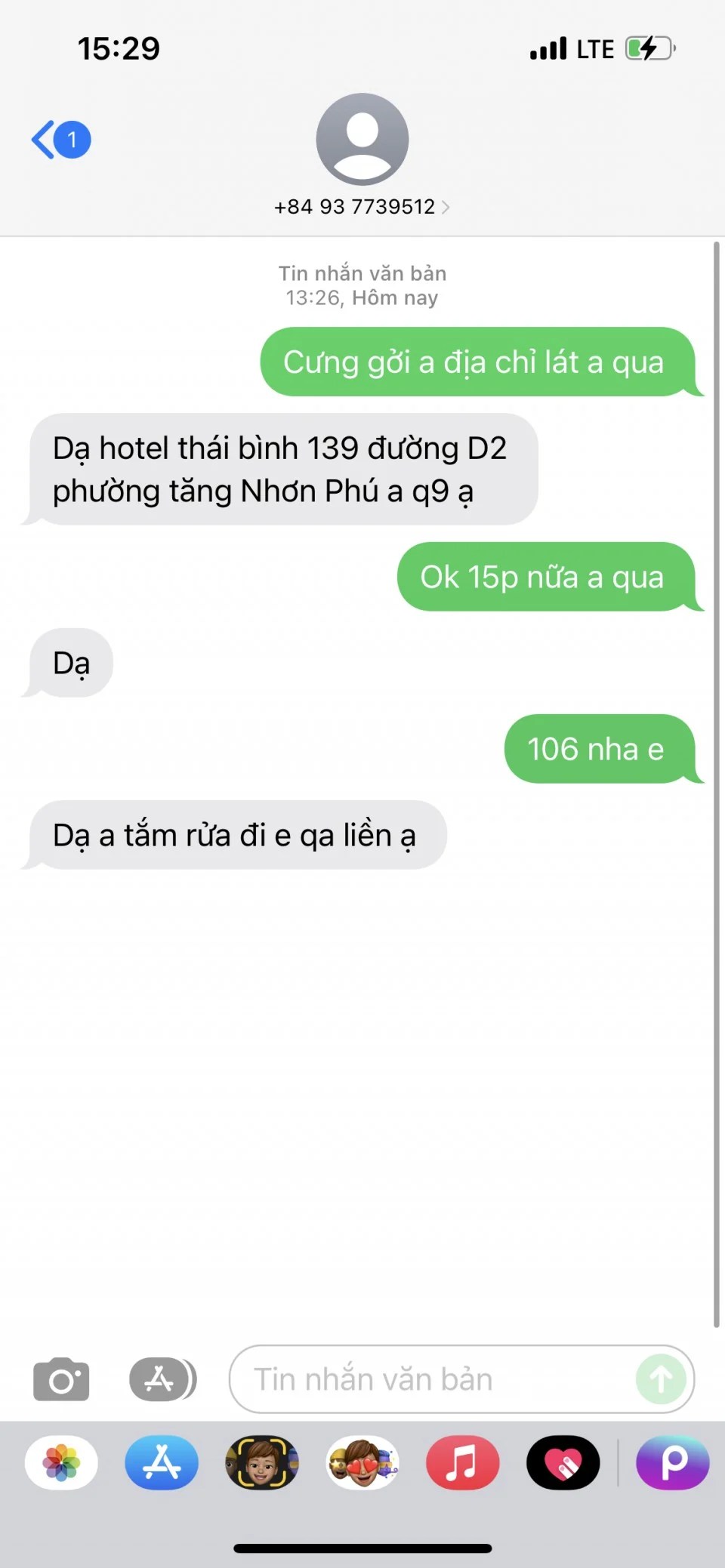Open the camera to attach a photo

tap(61, 1379)
